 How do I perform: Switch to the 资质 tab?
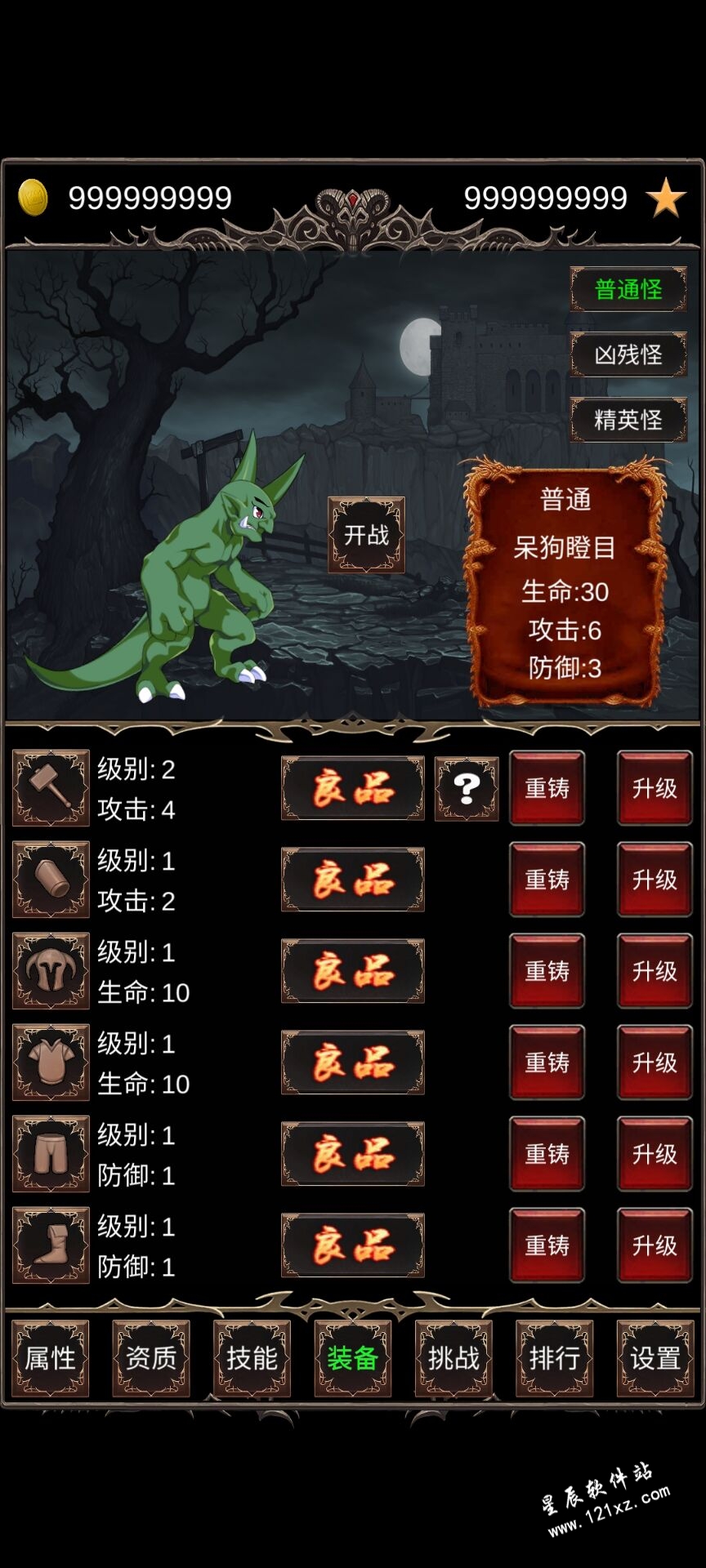point(151,1358)
